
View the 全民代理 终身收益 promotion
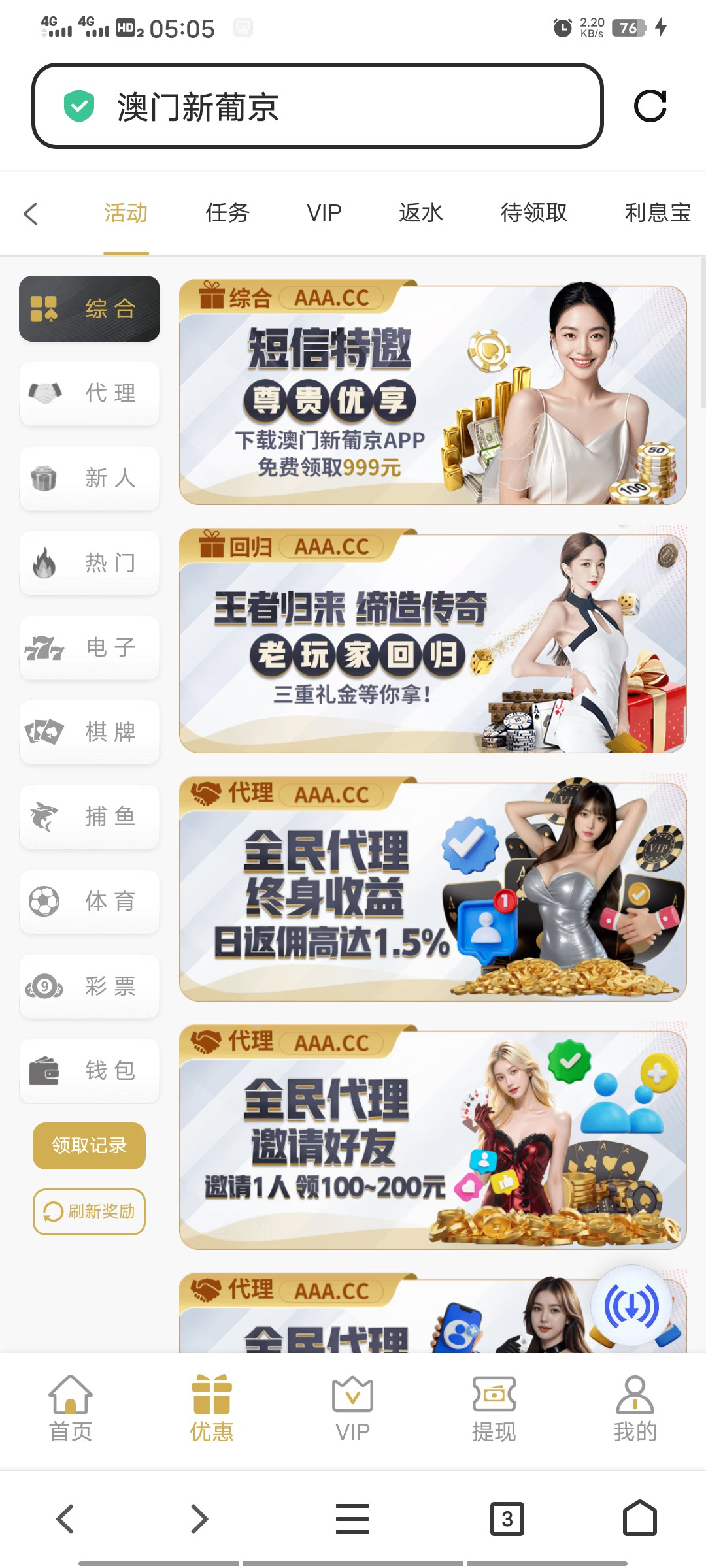pyautogui.click(x=433, y=890)
